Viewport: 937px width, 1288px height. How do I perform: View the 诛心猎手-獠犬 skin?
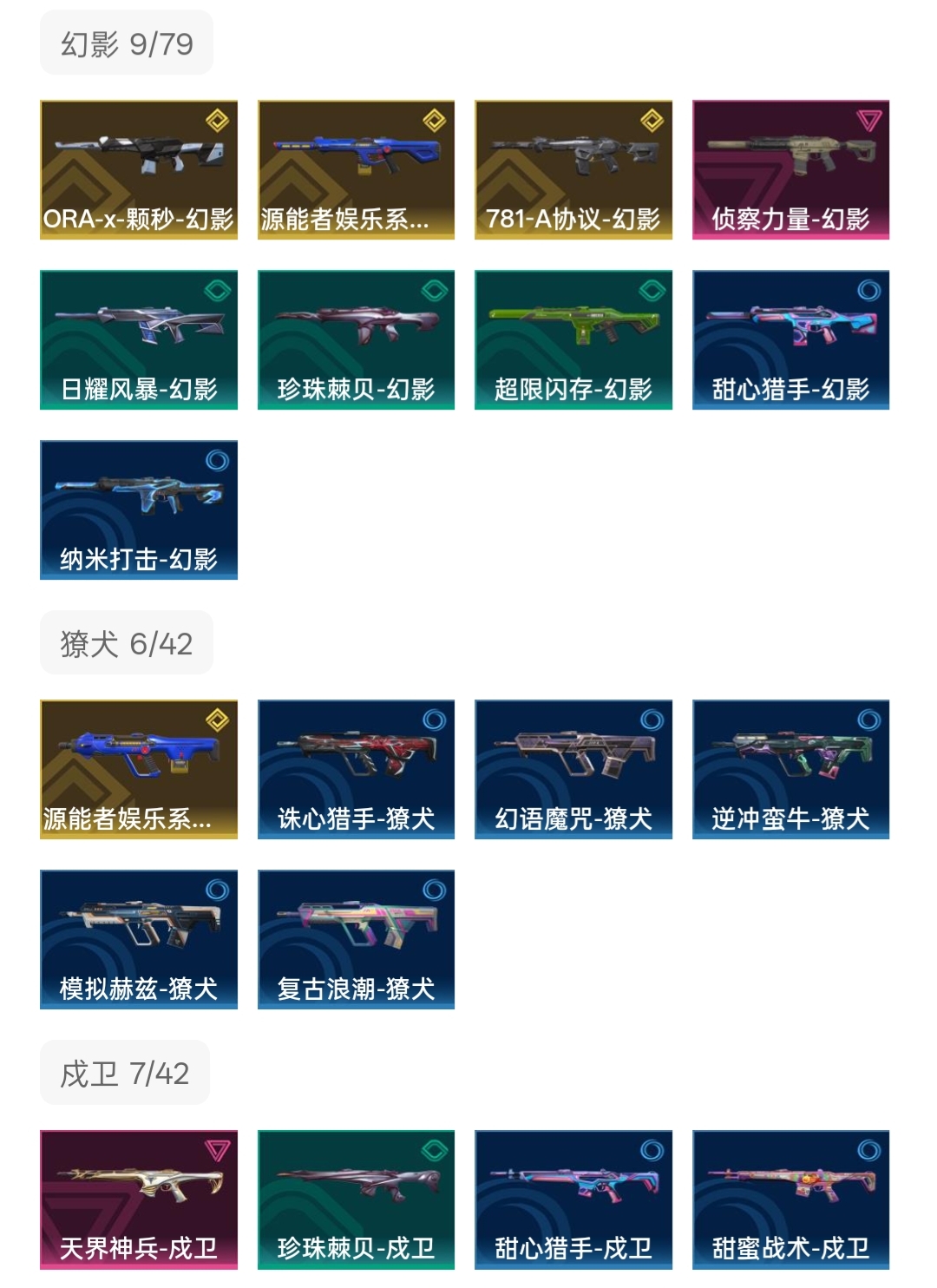coord(356,769)
